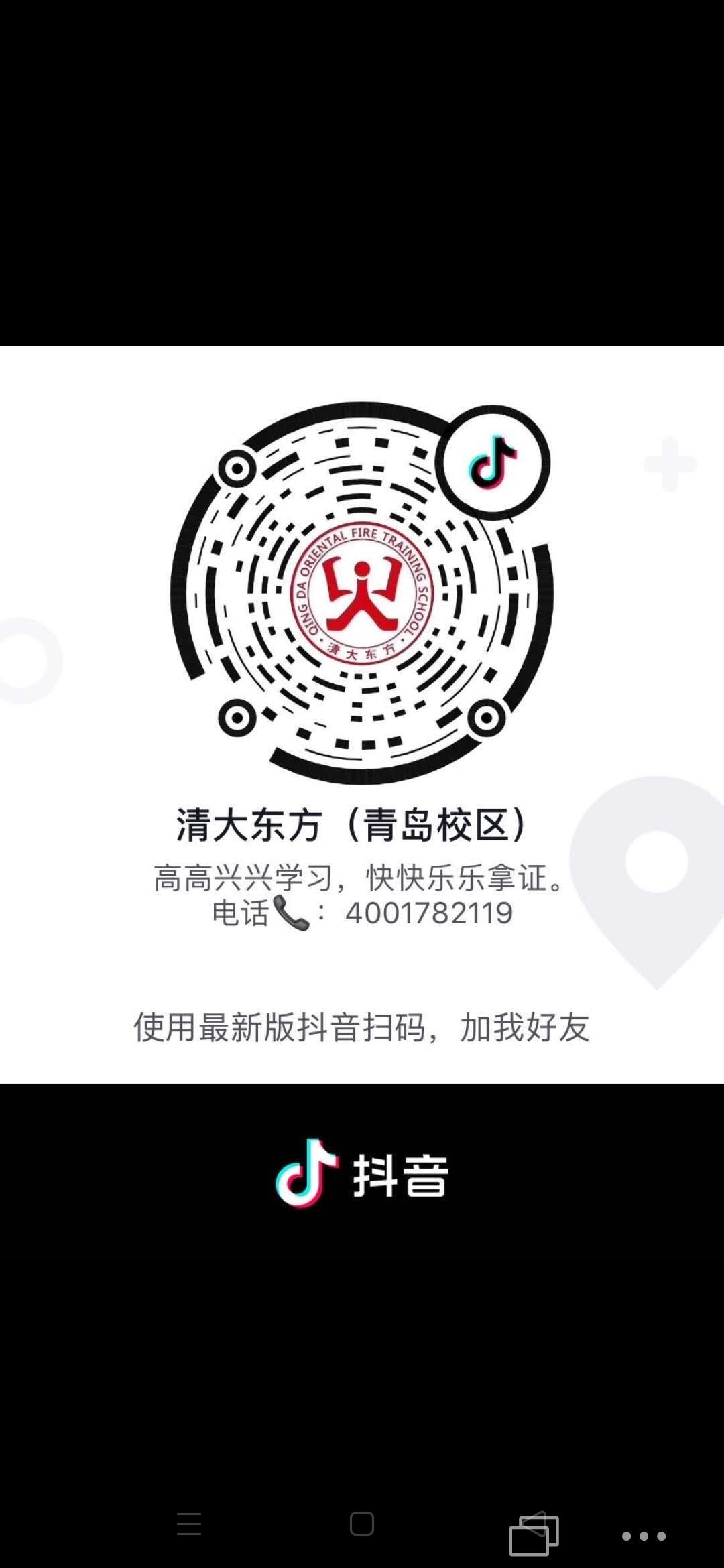Tap the bottom-left finder dot of the QR code
724x1568 pixels.
(x=236, y=717)
